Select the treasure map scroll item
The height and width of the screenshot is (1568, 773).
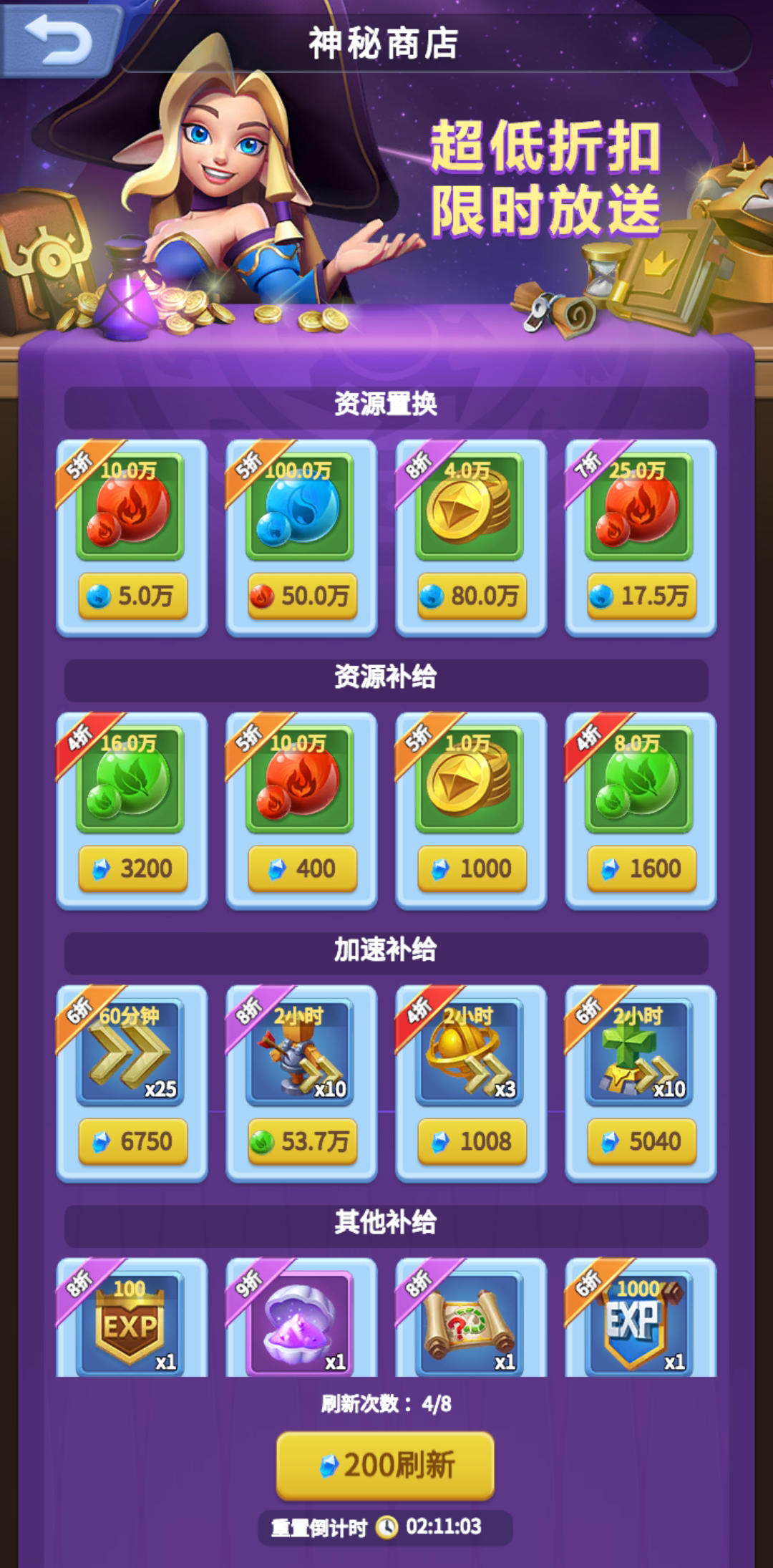470,1325
